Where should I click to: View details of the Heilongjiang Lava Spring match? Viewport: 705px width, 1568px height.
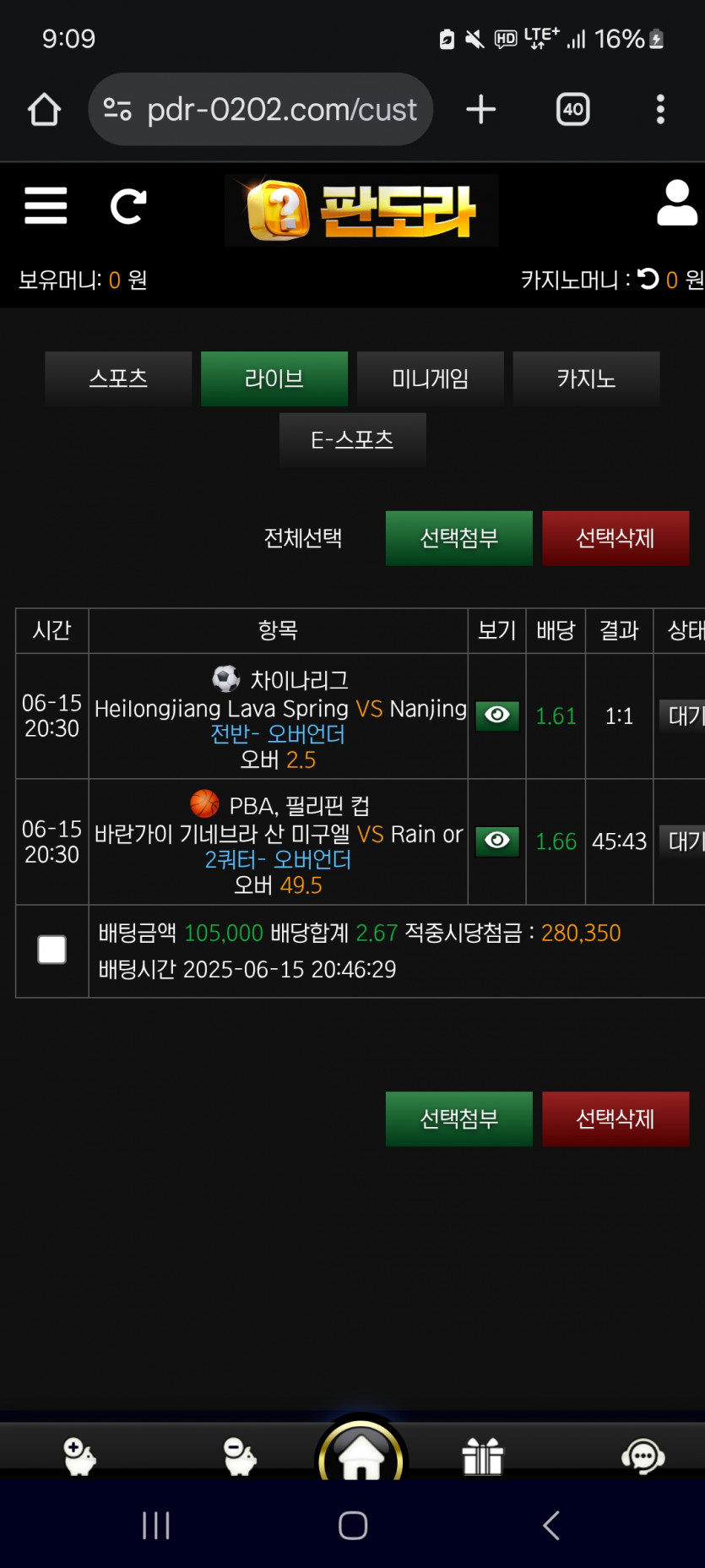(497, 716)
